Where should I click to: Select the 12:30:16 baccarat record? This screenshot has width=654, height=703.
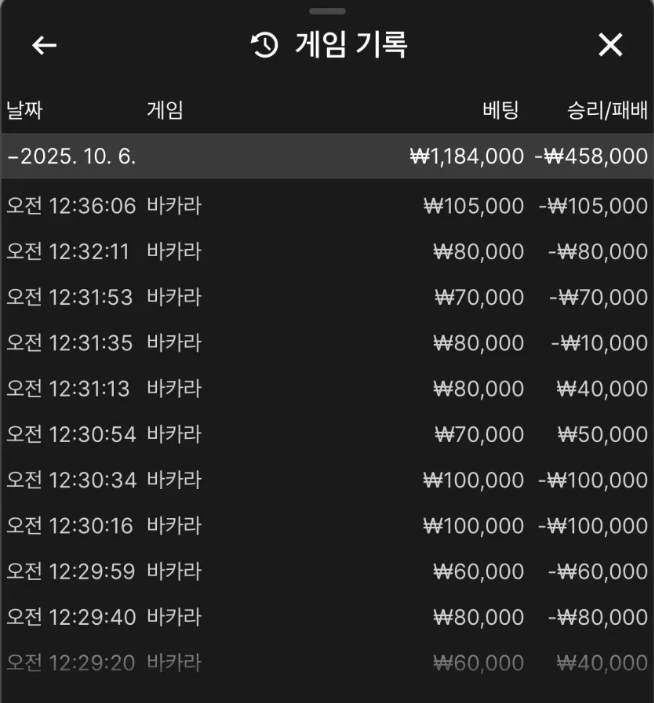[327, 526]
